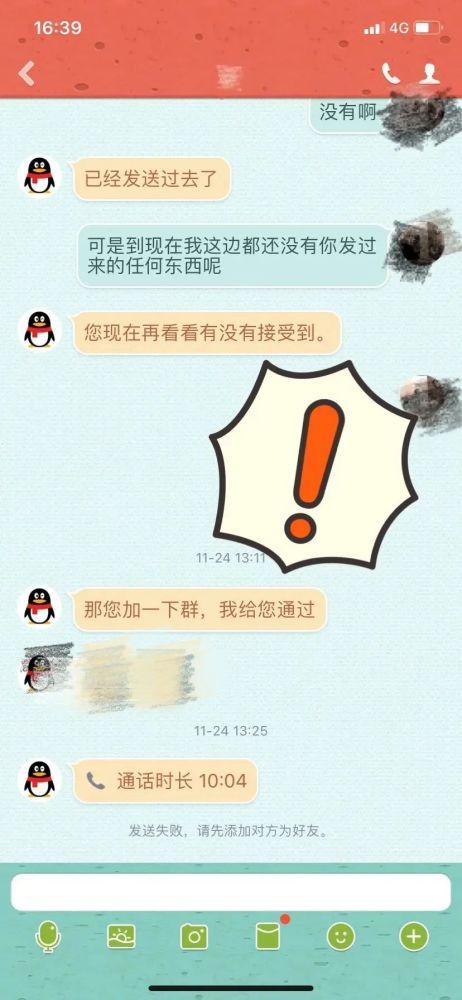Start a voice call with the phone icon
Image resolution: width=462 pixels, height=1000 pixels.
click(391, 74)
